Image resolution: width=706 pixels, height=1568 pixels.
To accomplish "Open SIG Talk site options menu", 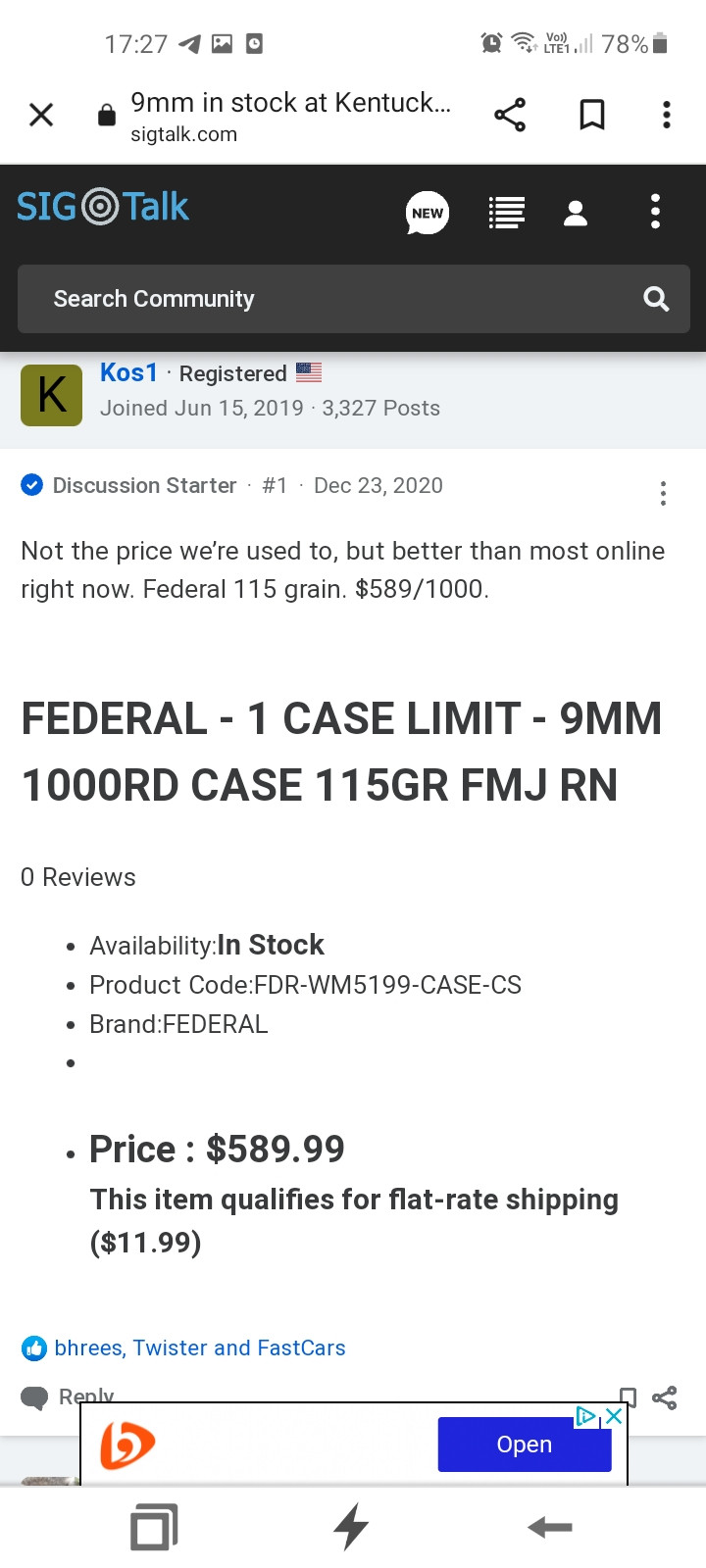I will pyautogui.click(x=655, y=212).
